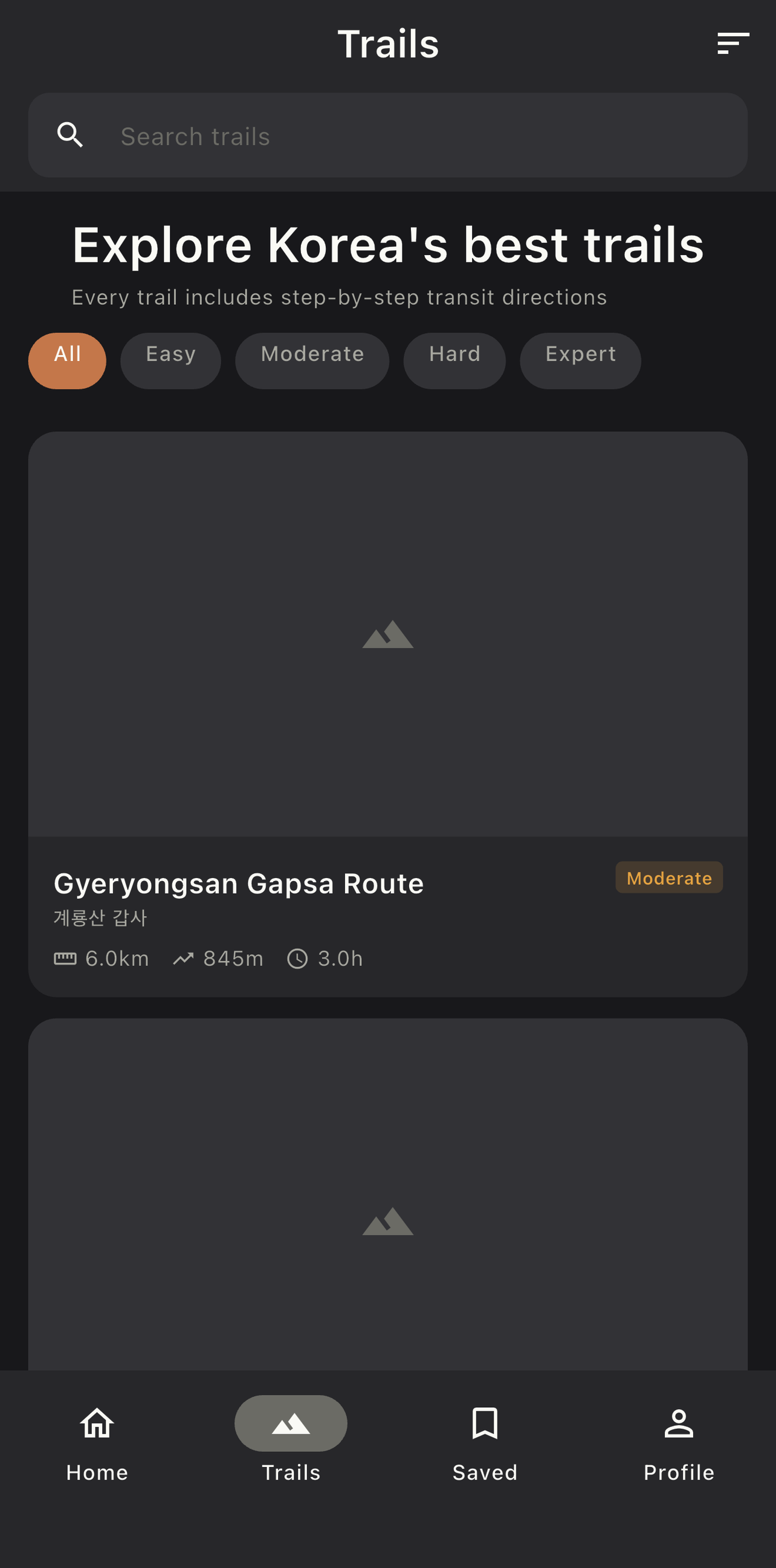
Task: Select the Moderate filter chip
Action: (312, 360)
